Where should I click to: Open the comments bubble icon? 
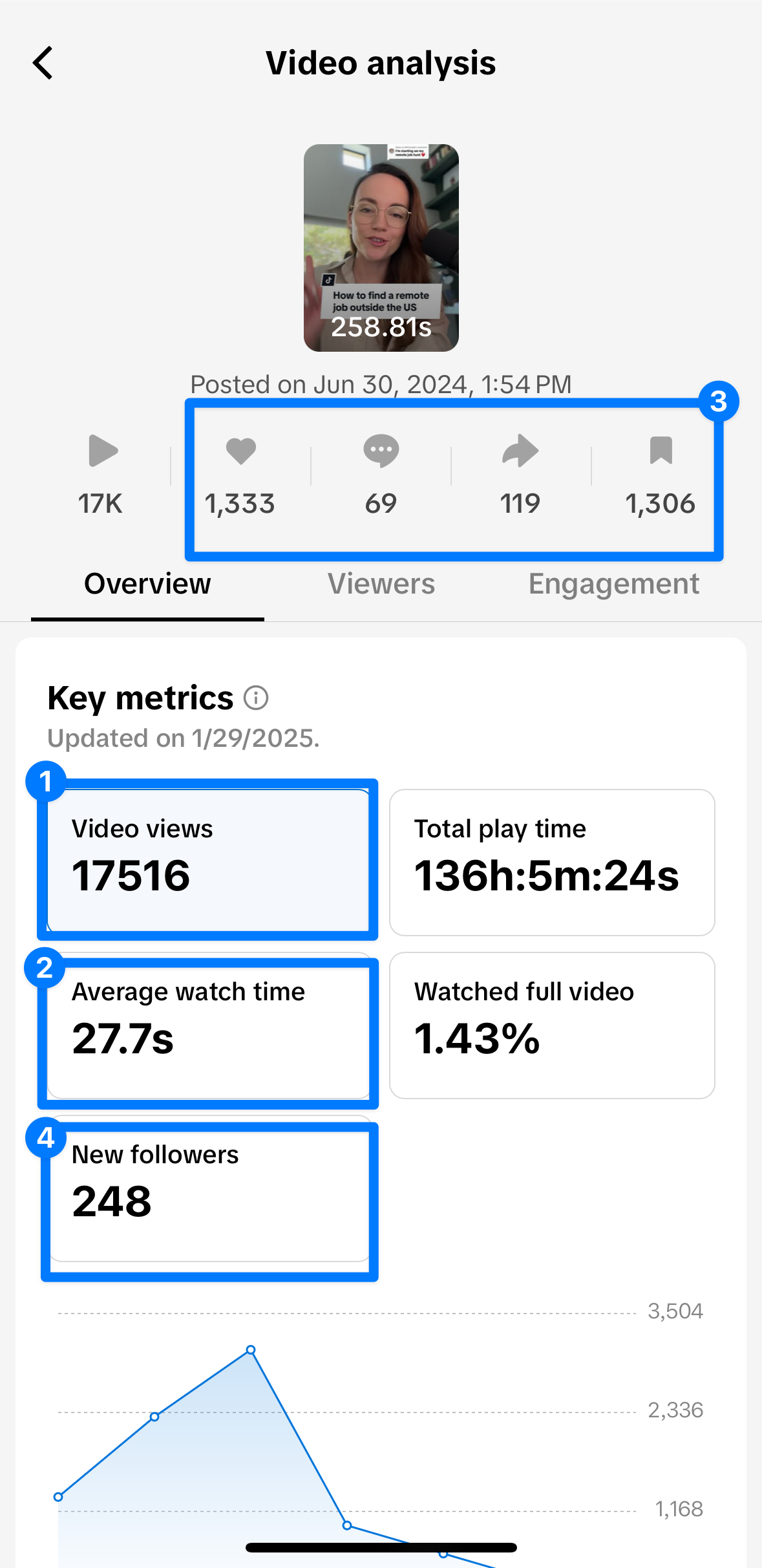[x=381, y=453]
